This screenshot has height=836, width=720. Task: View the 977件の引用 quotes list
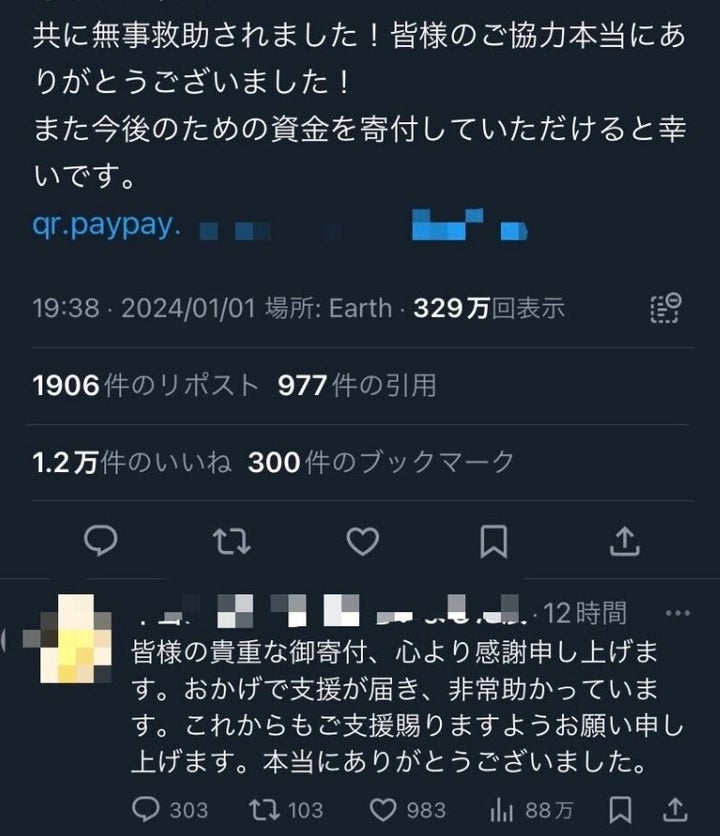(x=356, y=384)
